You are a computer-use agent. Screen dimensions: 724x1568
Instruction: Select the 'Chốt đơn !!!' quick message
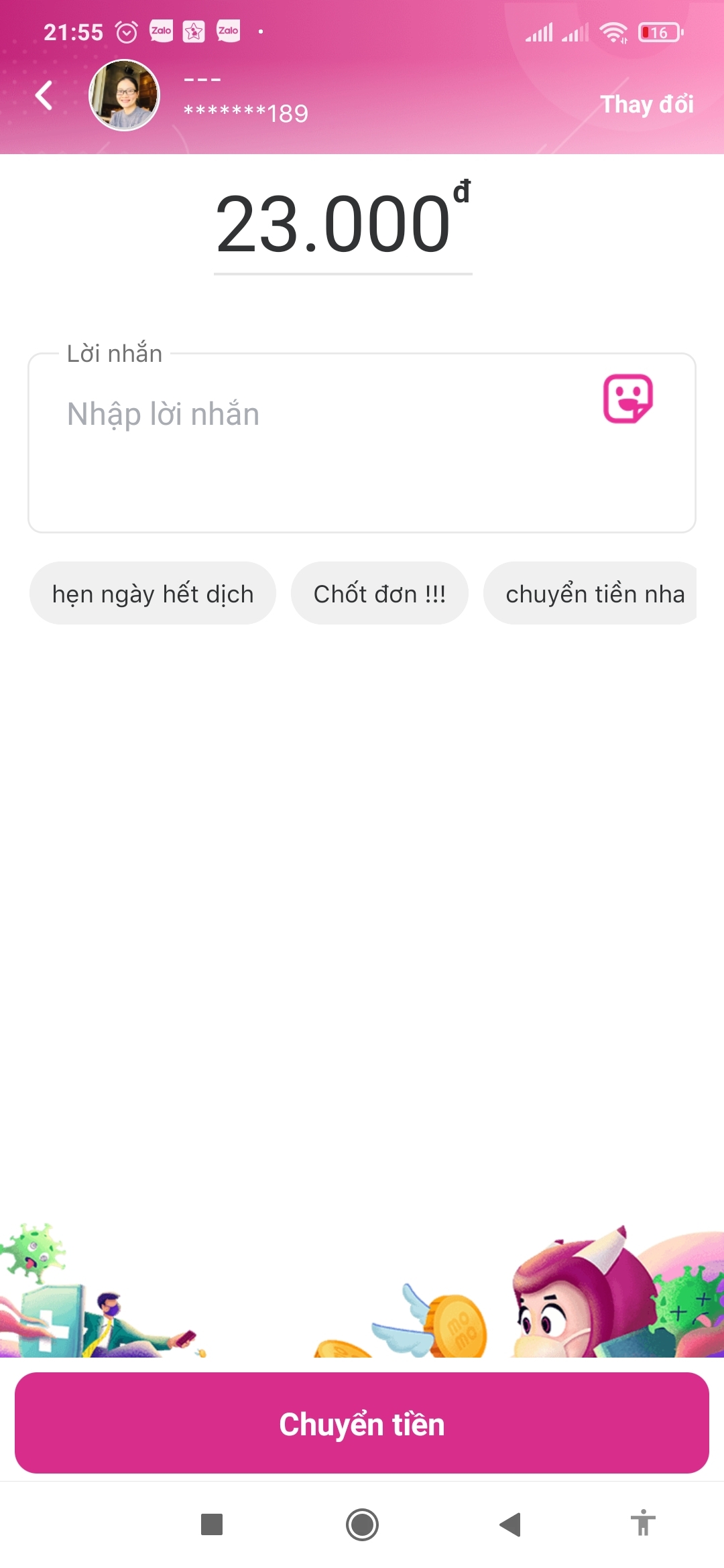379,593
